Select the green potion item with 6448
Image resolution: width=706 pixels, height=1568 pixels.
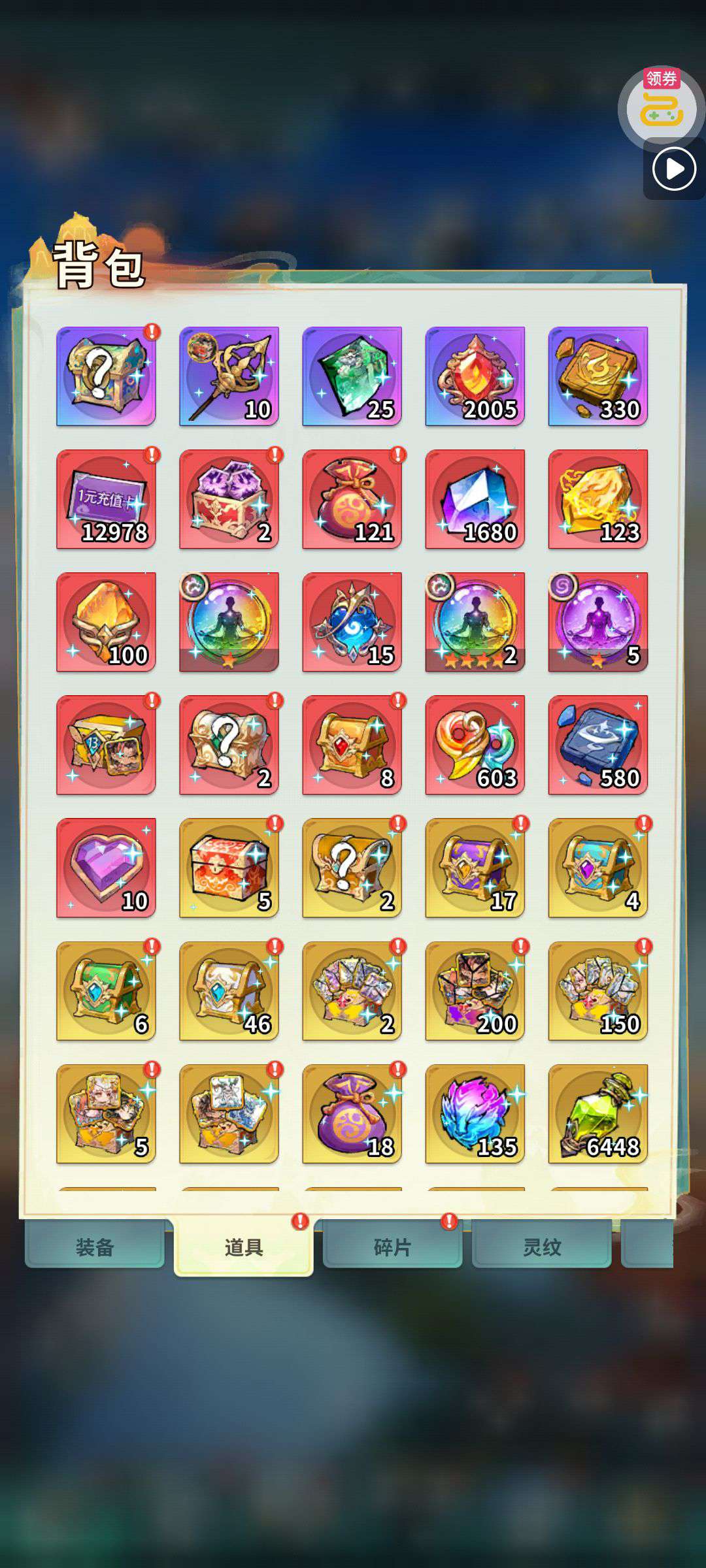598,1114
